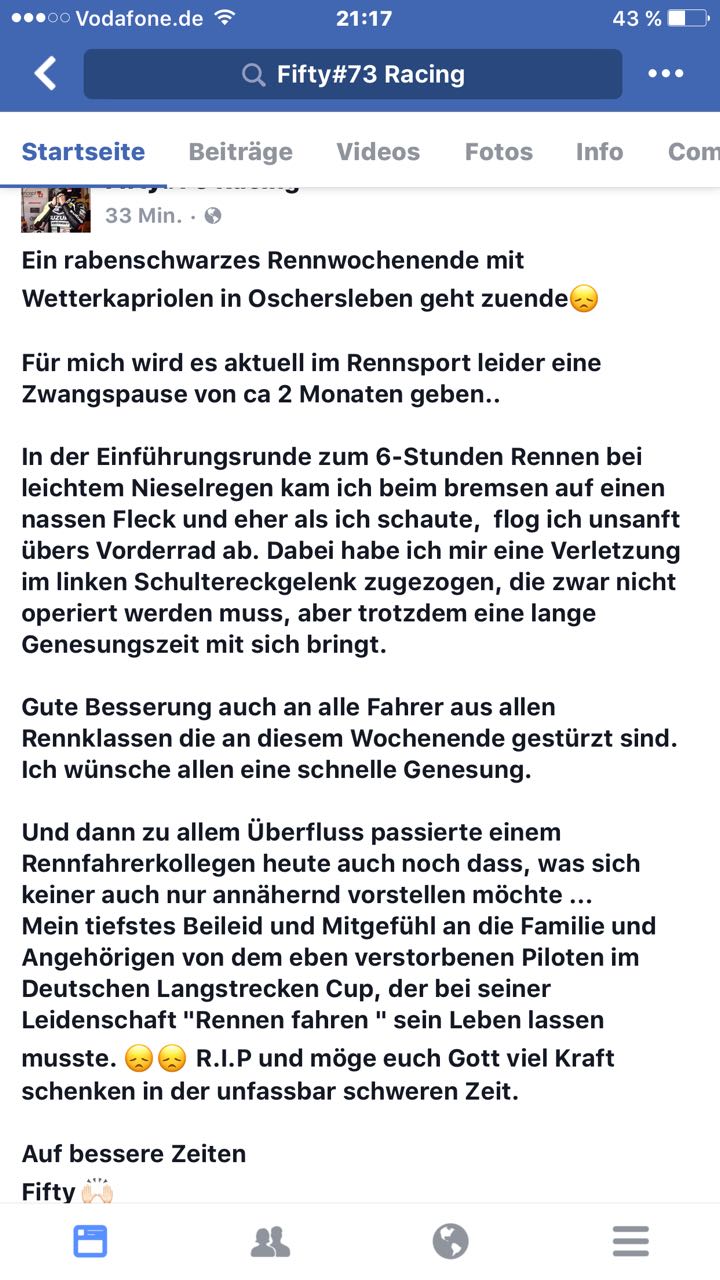Go back with the top-left arrow

tap(45, 74)
